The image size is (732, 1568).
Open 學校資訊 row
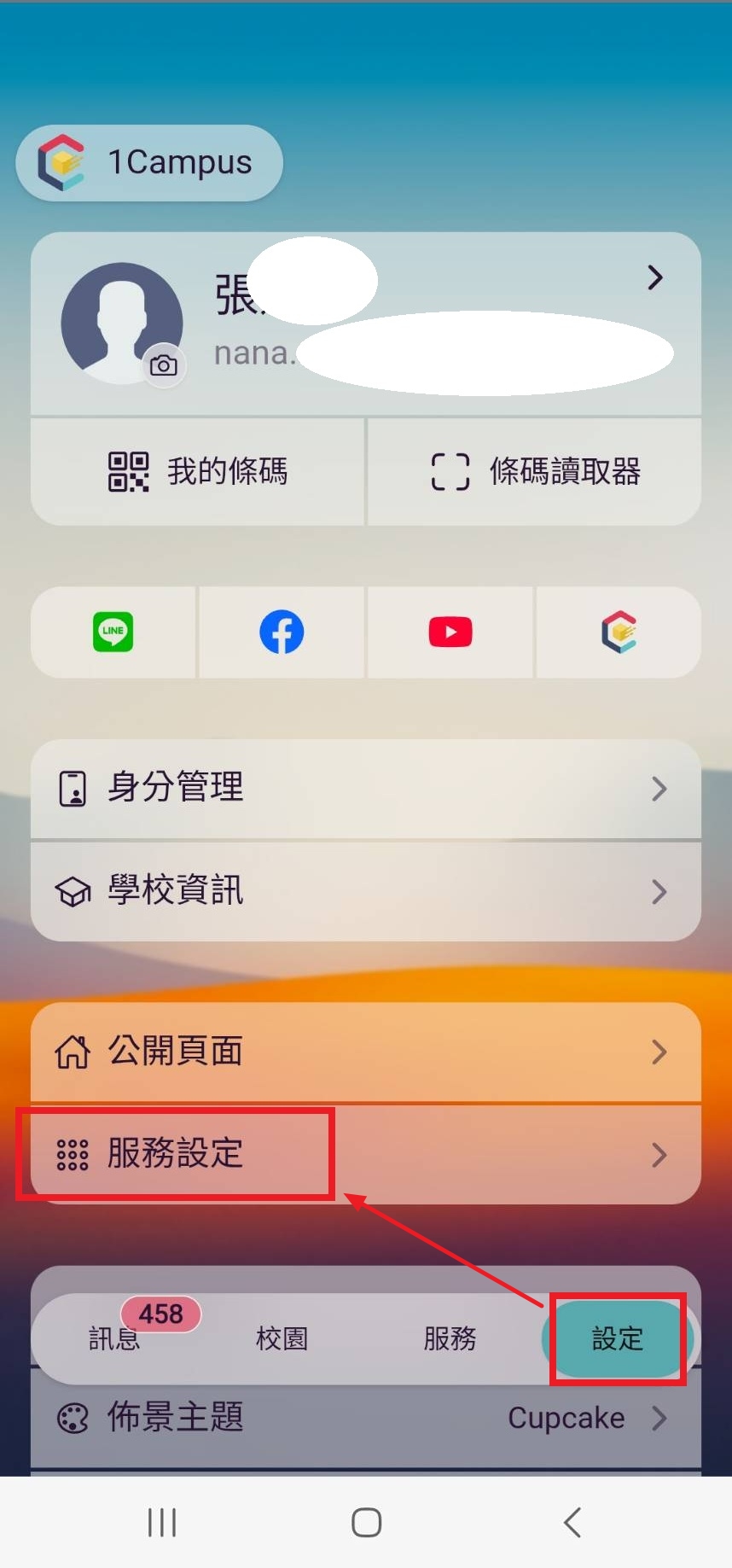tap(366, 891)
